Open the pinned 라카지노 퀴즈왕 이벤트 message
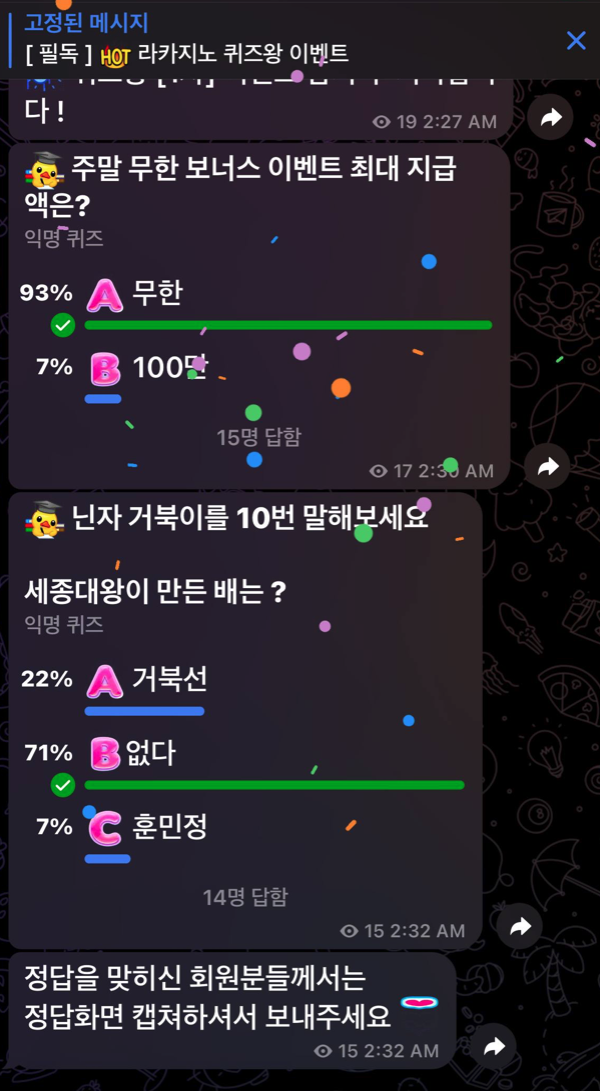The width and height of the screenshot is (600, 1091). 278,40
